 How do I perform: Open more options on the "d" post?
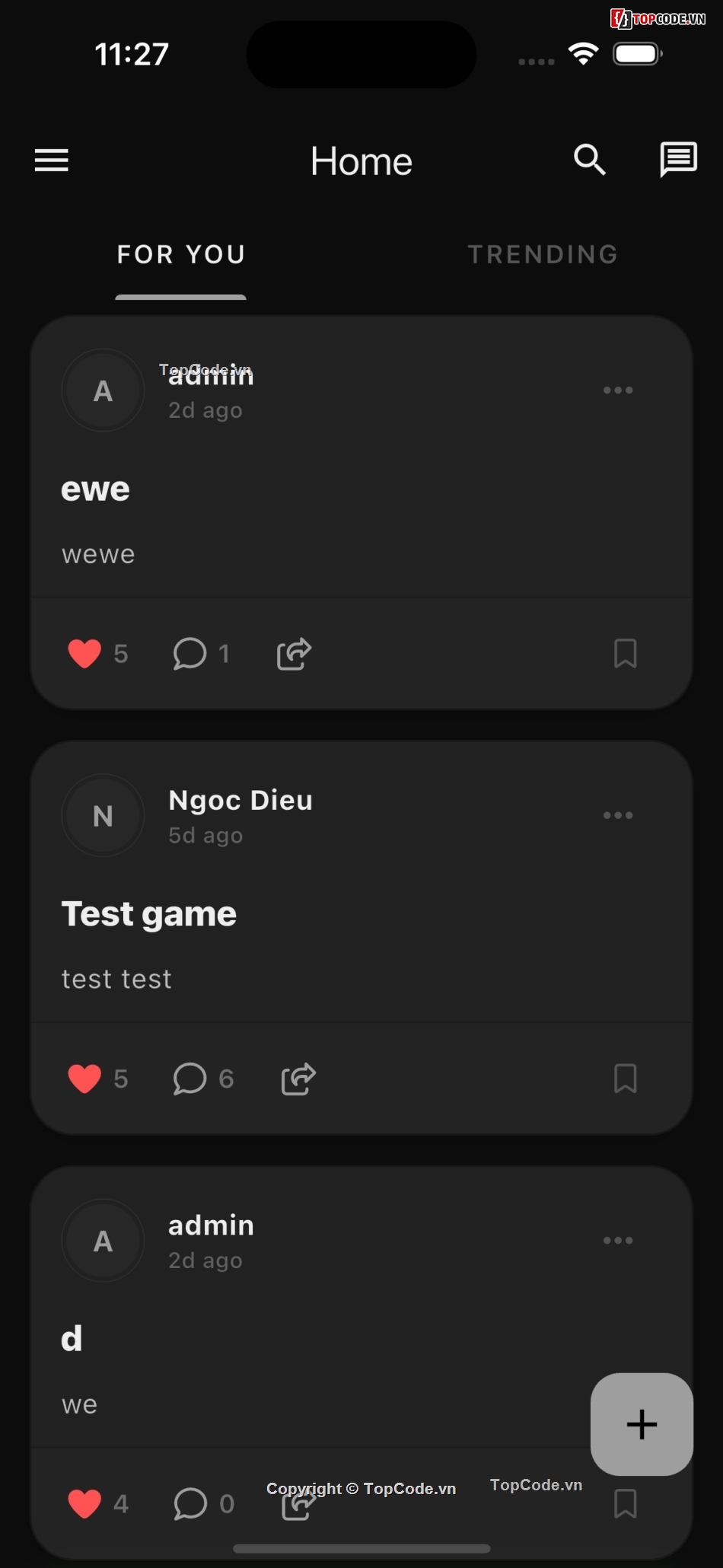(x=618, y=1241)
